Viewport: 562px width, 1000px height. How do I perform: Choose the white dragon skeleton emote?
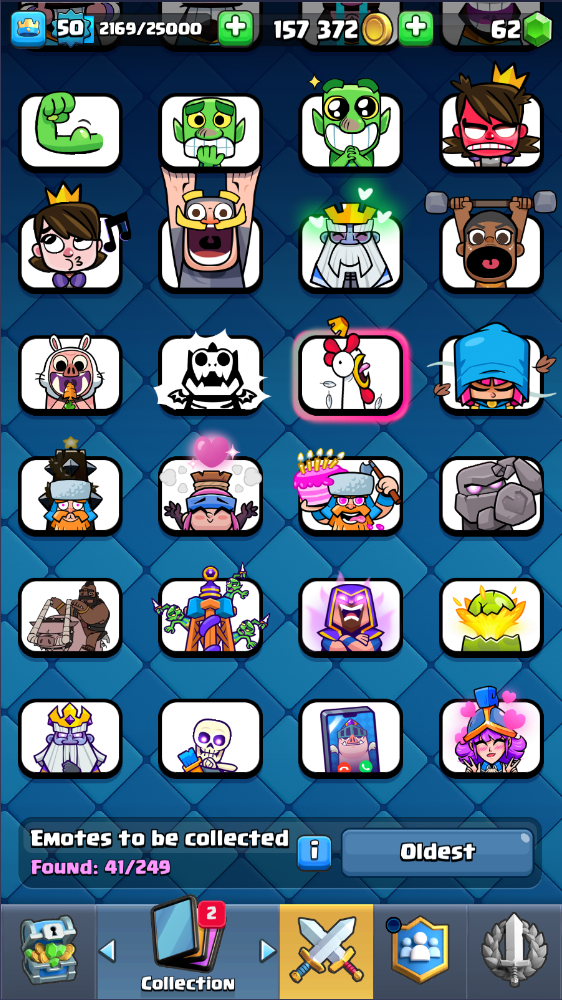(x=211, y=374)
